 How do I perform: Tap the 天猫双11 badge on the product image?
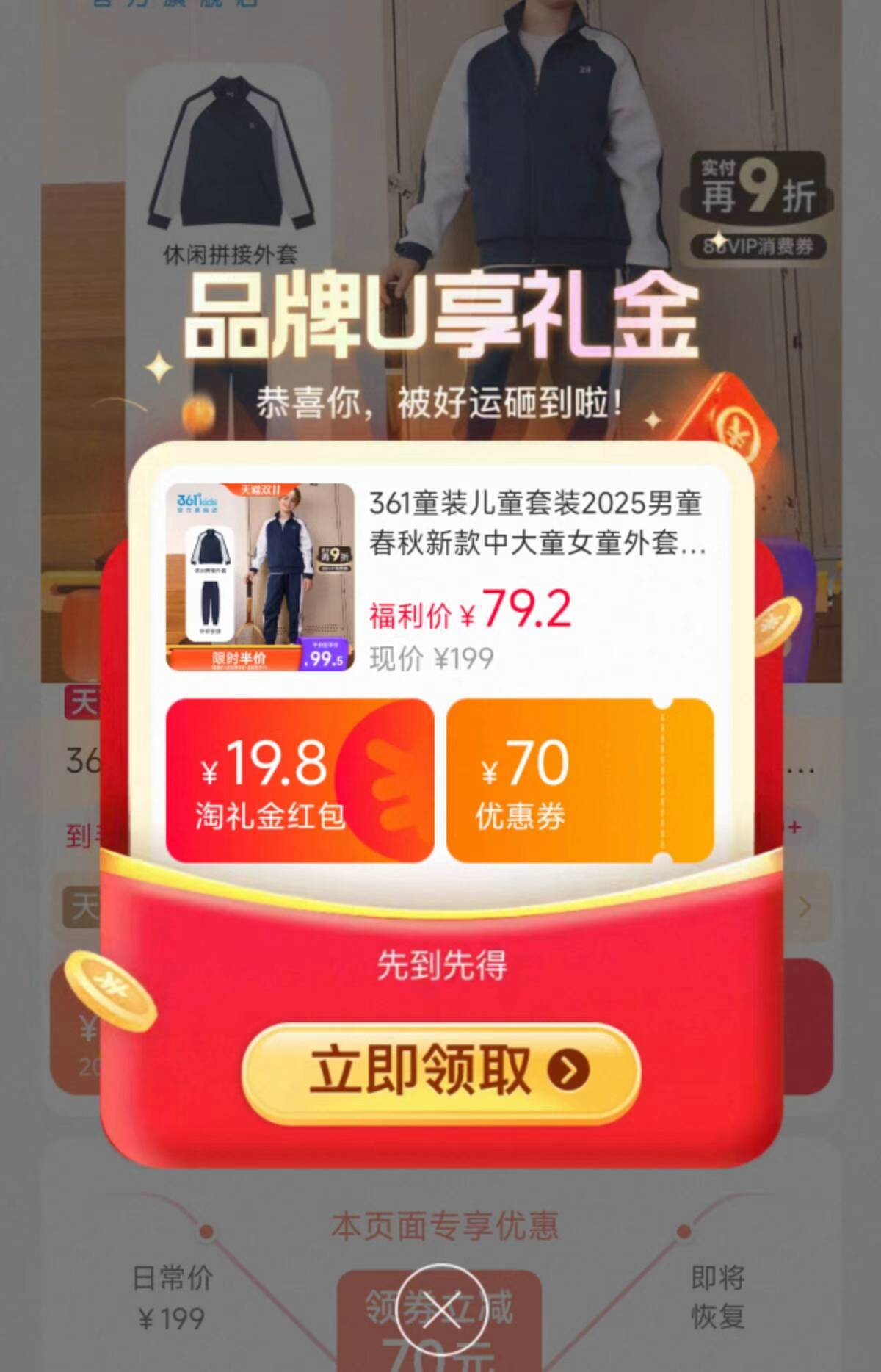[x=261, y=489]
